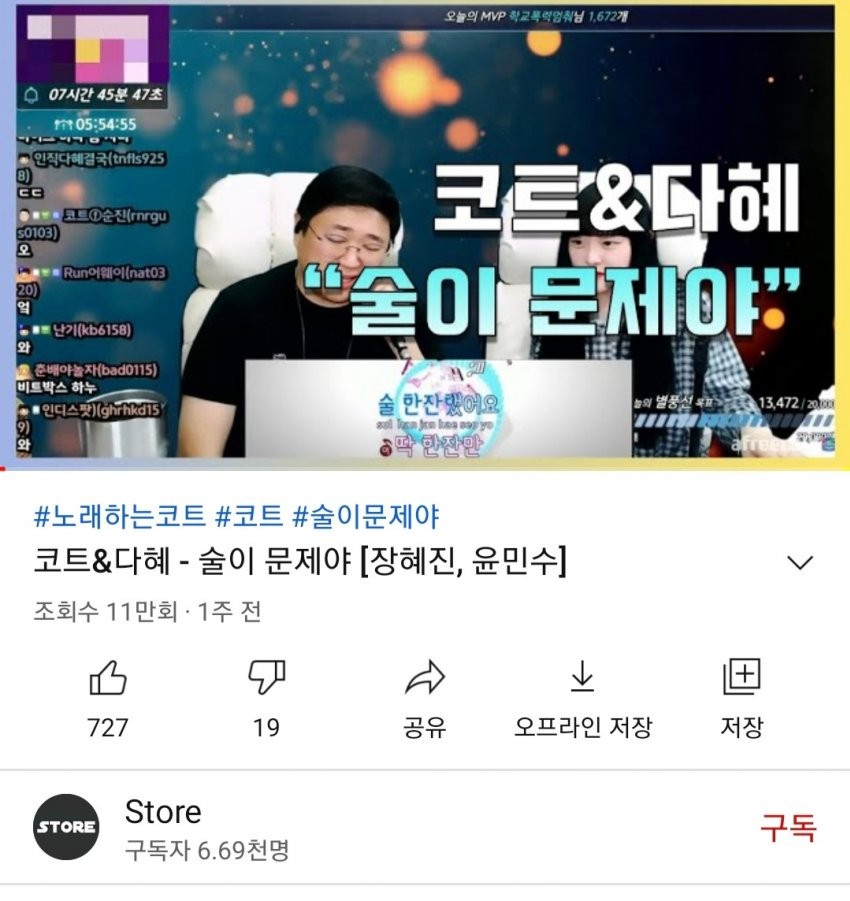Open the #술이문제야 hashtag
This screenshot has width=850, height=901.
pos(366,517)
